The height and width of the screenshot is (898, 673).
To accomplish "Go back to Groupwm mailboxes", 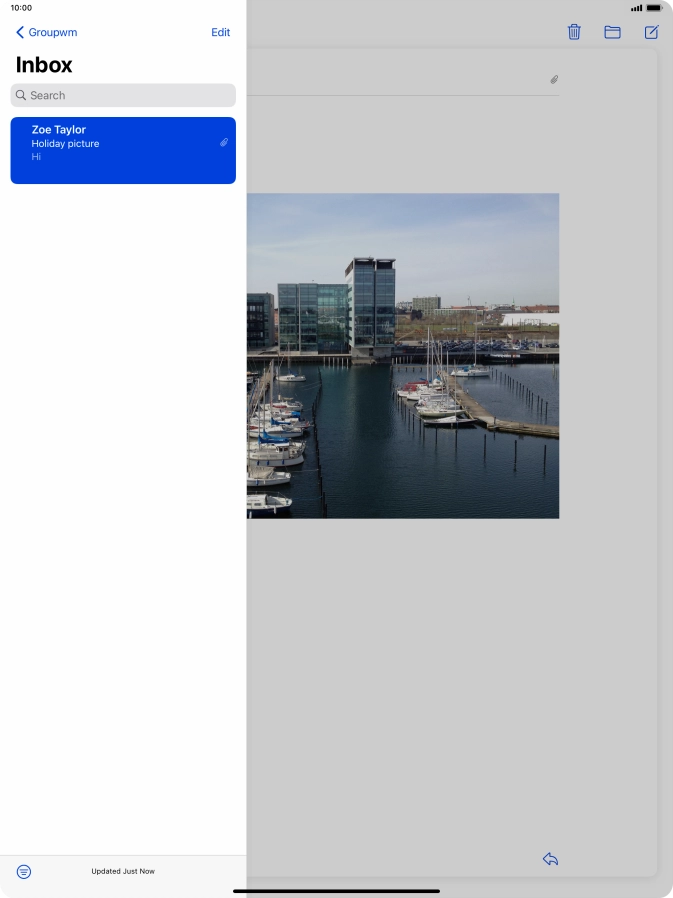I will click(x=46, y=32).
